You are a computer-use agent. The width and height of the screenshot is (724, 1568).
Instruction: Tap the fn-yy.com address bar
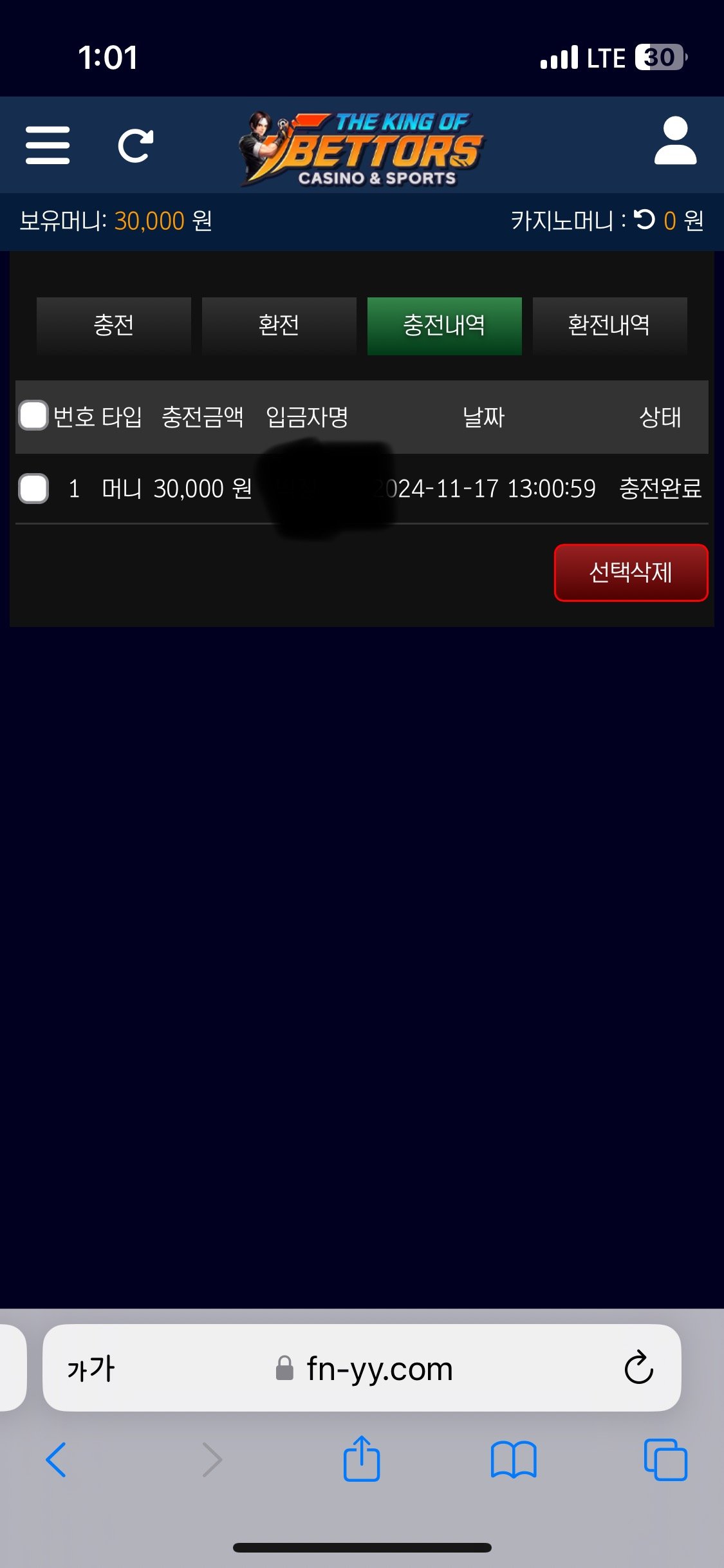380,1368
